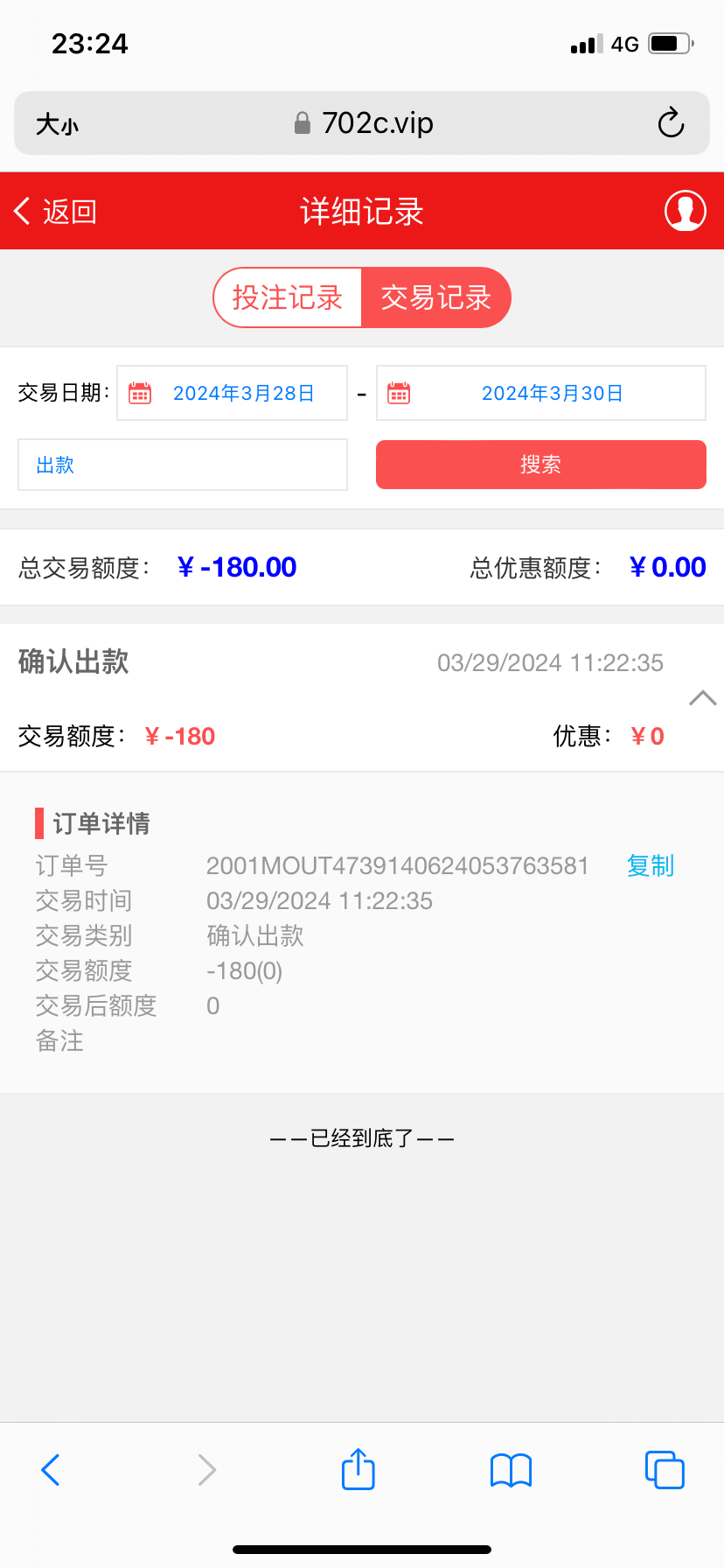This screenshot has height=1568, width=724.
Task: Open Safari bookmarks
Action: pyautogui.click(x=511, y=1470)
